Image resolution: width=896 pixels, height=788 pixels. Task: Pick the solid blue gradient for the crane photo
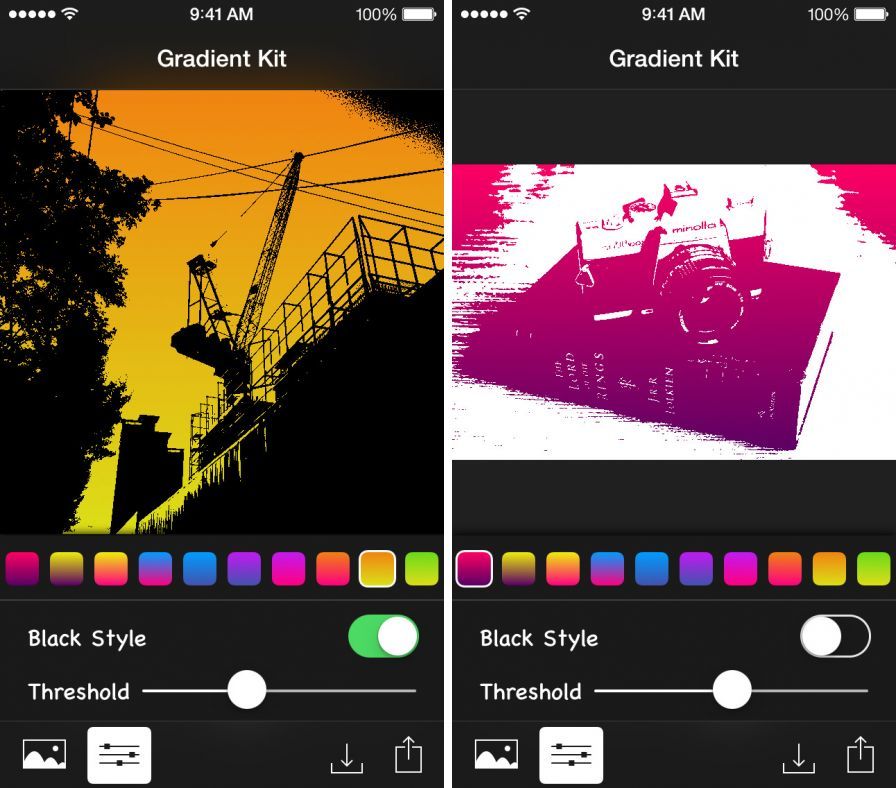[200, 568]
